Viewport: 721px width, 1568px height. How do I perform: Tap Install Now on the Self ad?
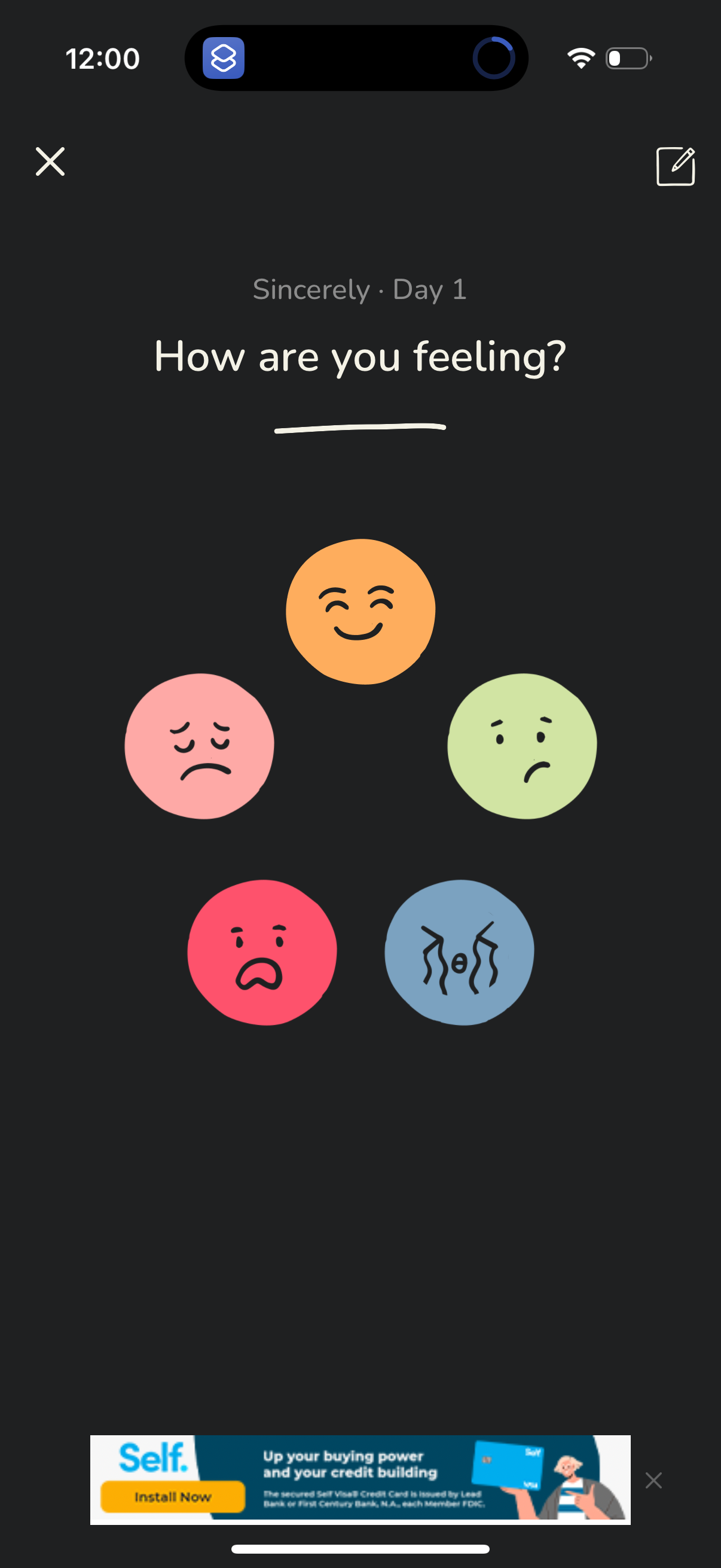[x=172, y=1498]
